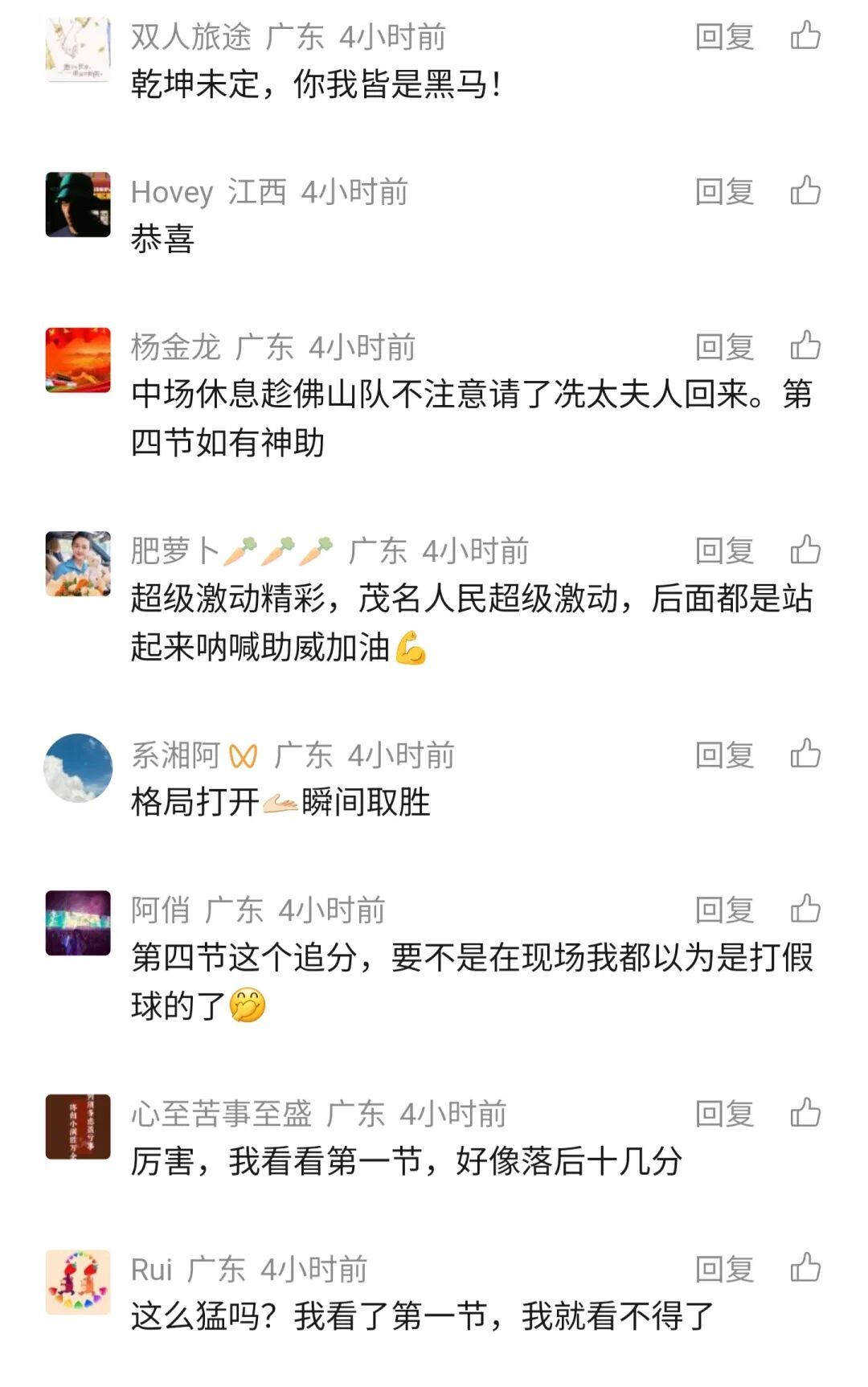View Rui's profile avatar
Image resolution: width=868 pixels, height=1387 pixels.
(78, 1283)
